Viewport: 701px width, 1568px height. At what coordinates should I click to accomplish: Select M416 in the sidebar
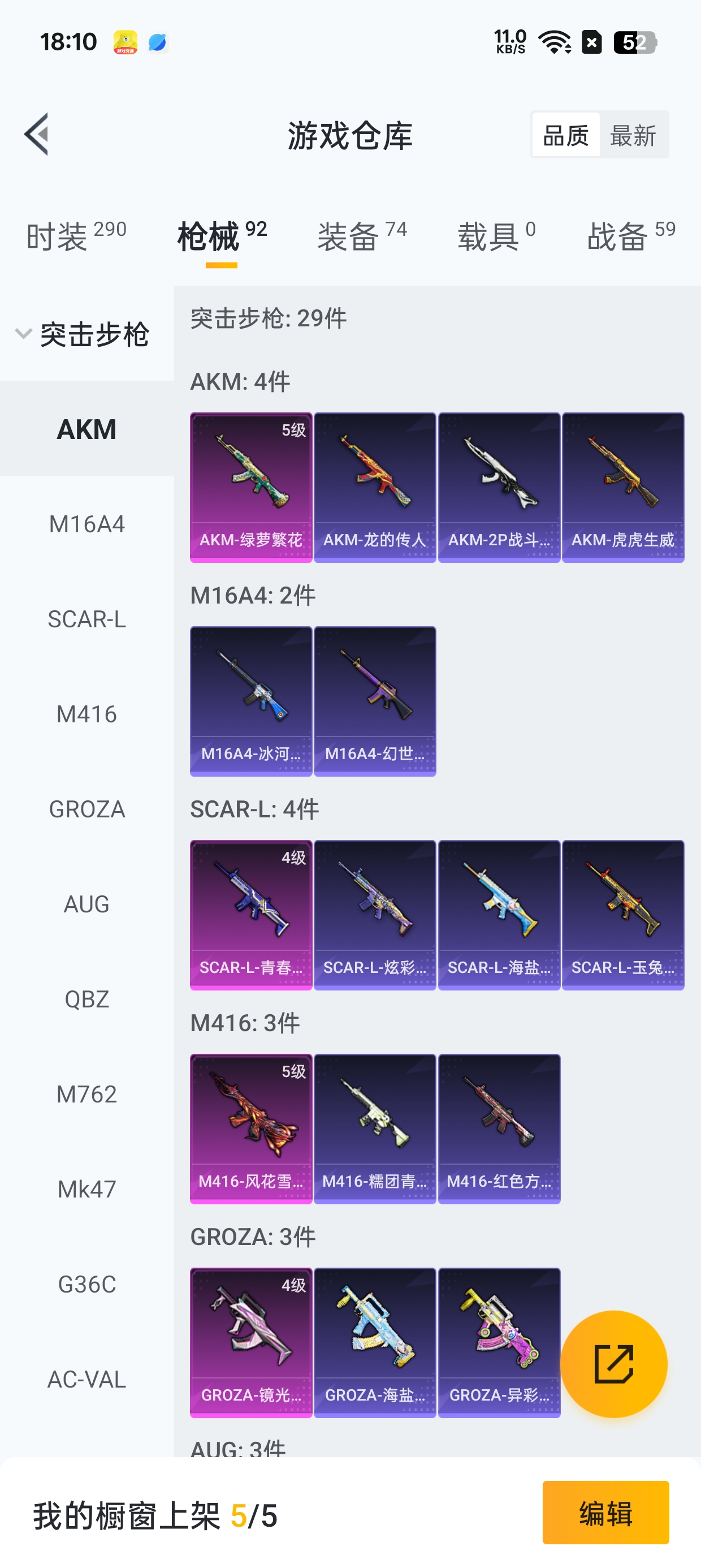[87, 714]
